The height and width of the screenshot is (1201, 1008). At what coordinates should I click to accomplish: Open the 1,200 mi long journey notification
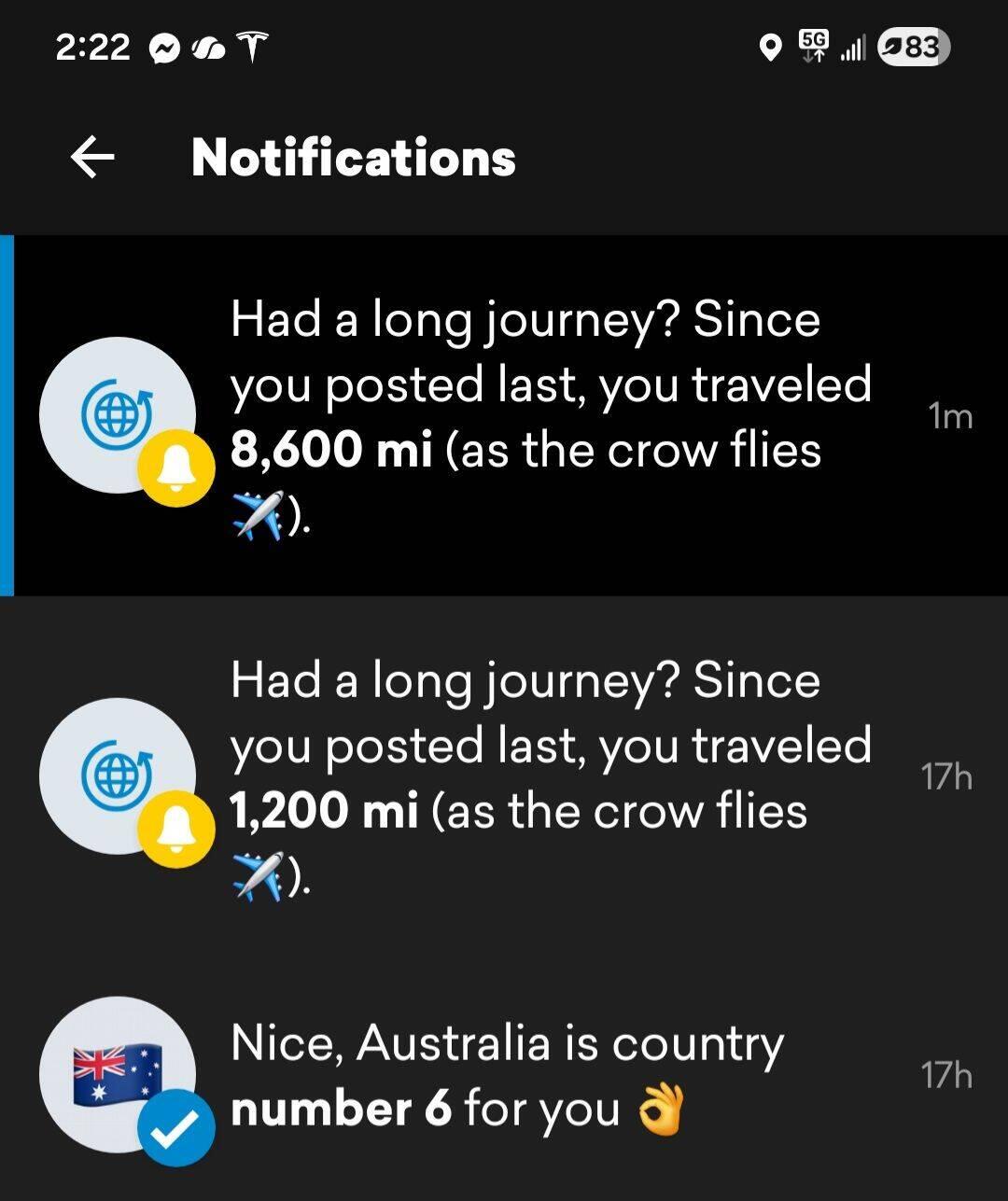[549, 776]
